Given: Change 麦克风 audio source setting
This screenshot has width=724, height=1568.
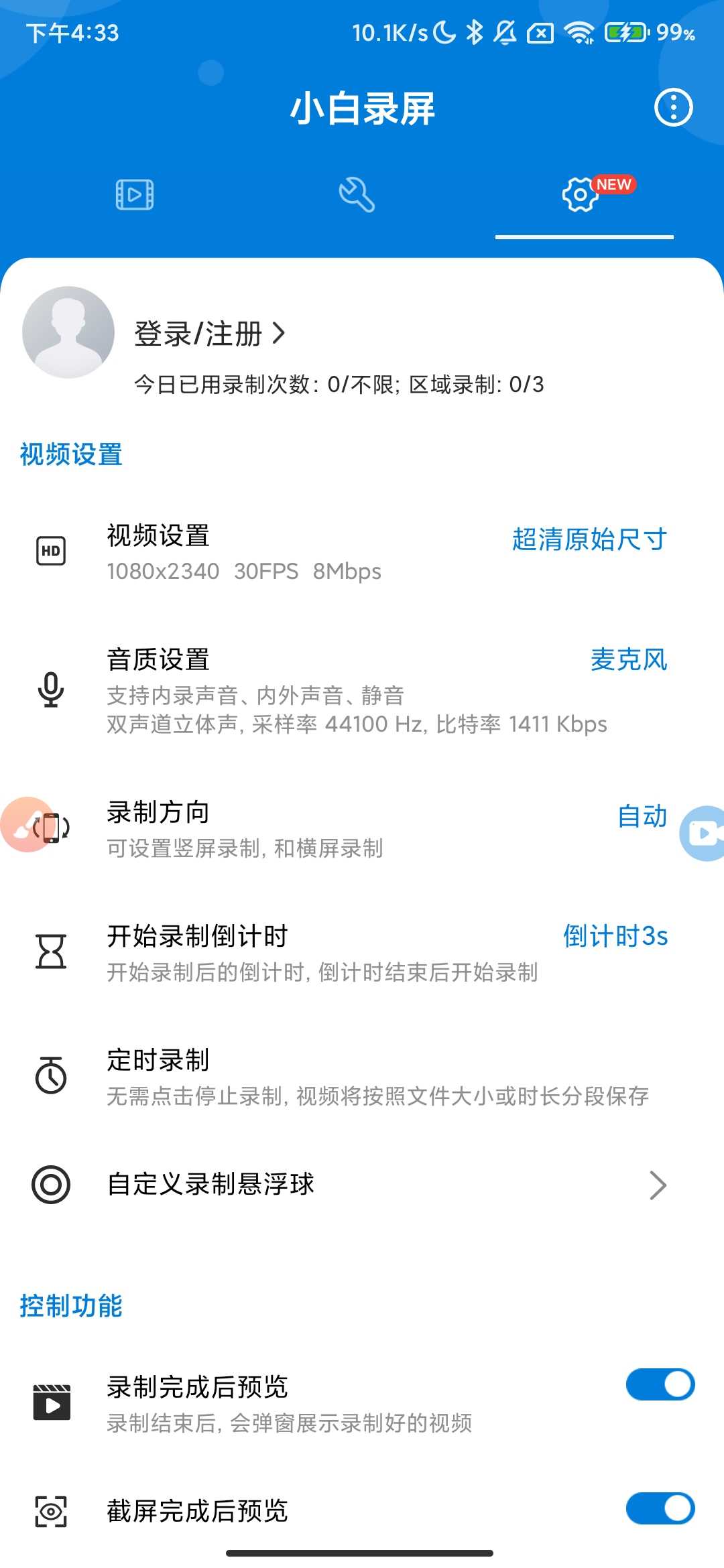Looking at the screenshot, I should 630,660.
